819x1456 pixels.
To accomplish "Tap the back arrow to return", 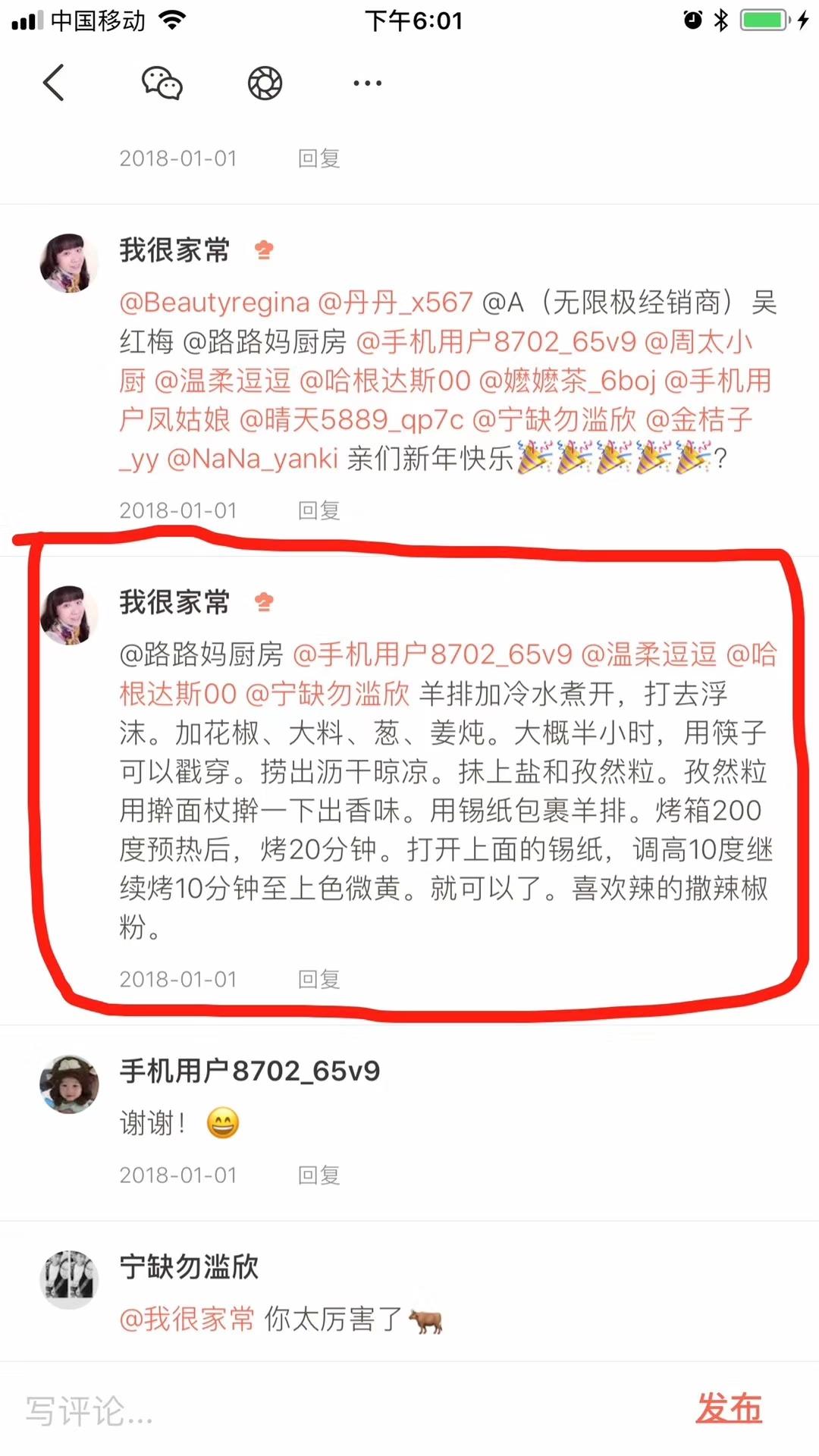I will [x=53, y=83].
